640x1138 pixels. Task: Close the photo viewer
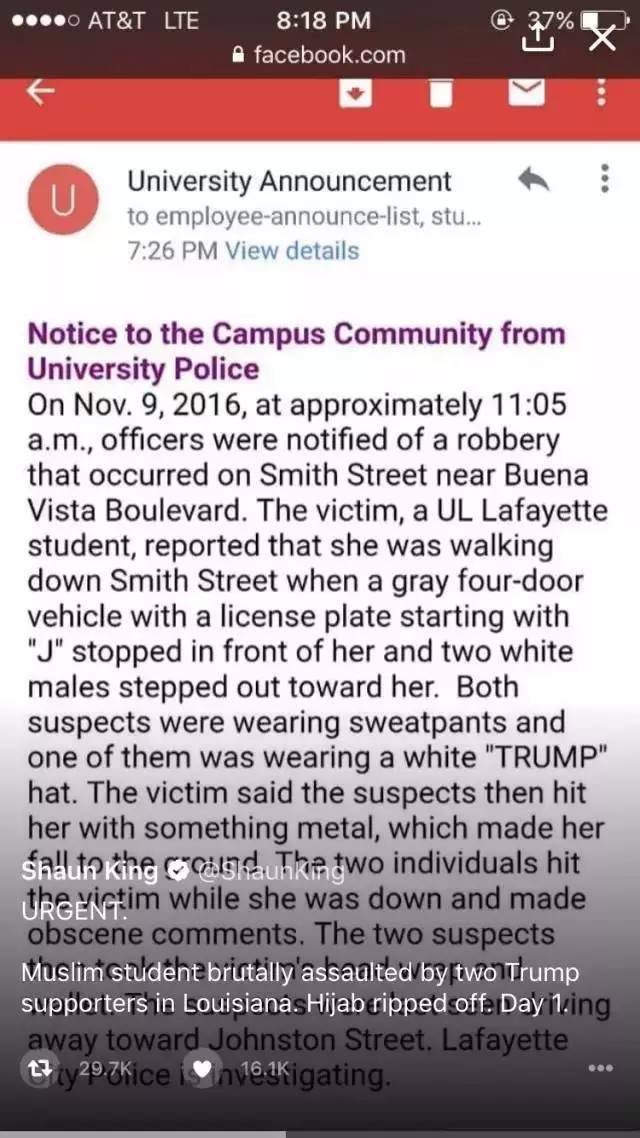[603, 38]
